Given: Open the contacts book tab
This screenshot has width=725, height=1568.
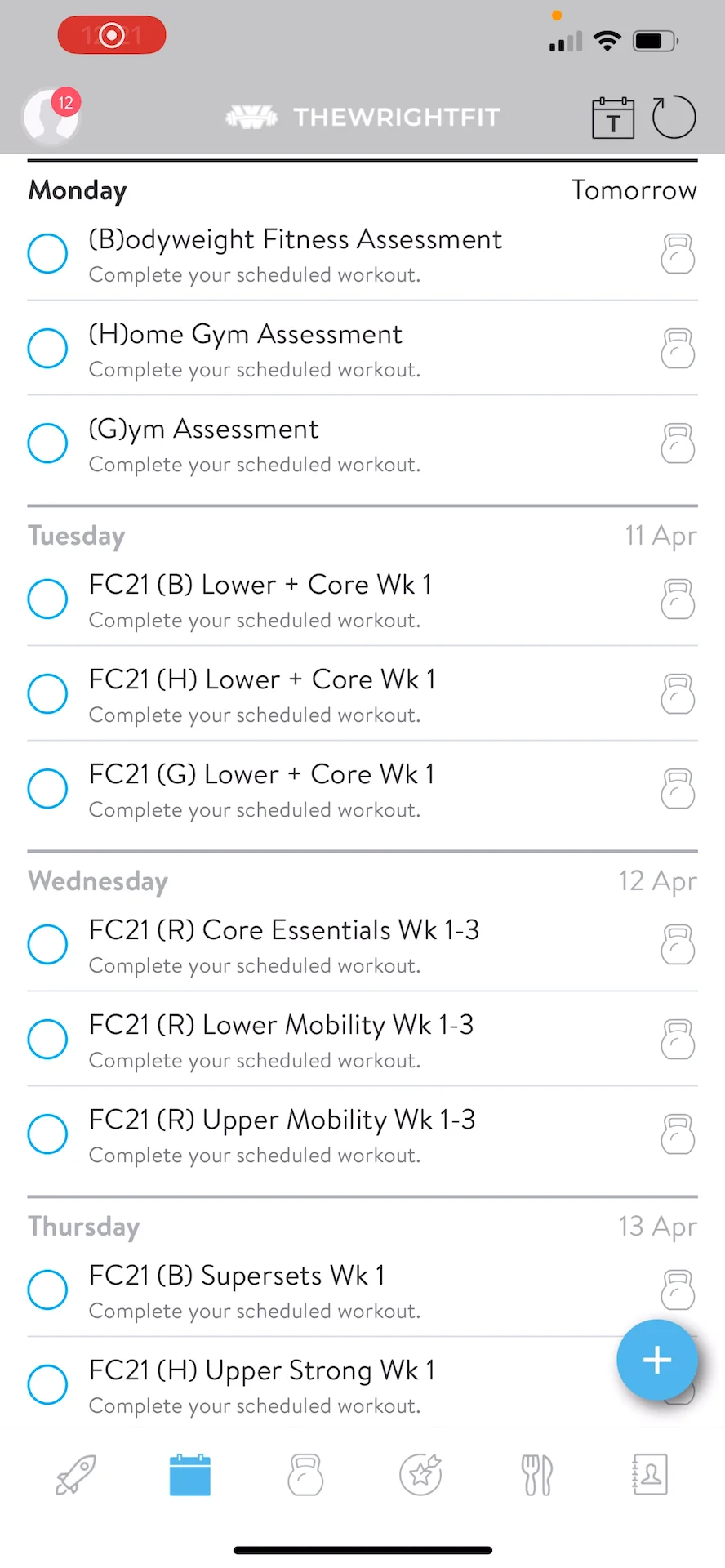Looking at the screenshot, I should click(x=650, y=1475).
